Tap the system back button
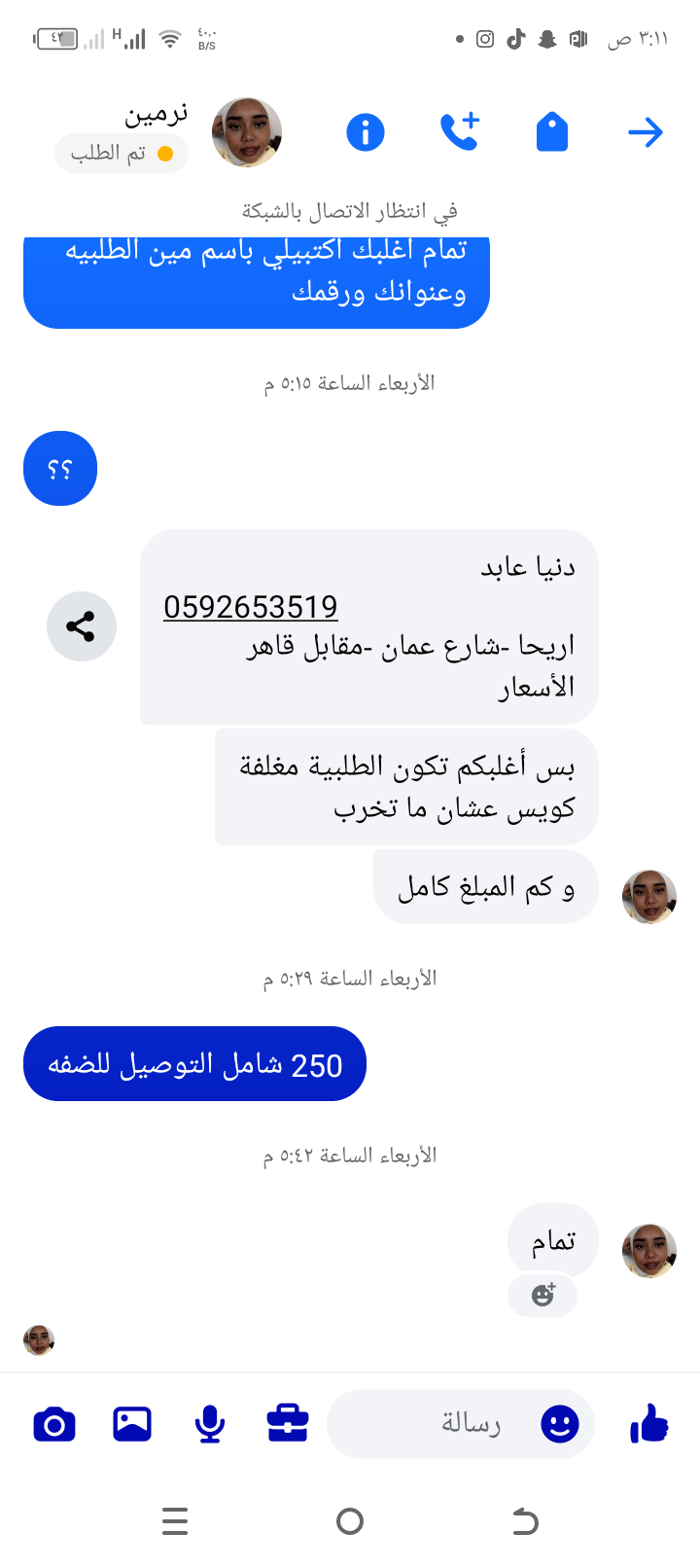This screenshot has height=1568, width=700. (x=525, y=1521)
